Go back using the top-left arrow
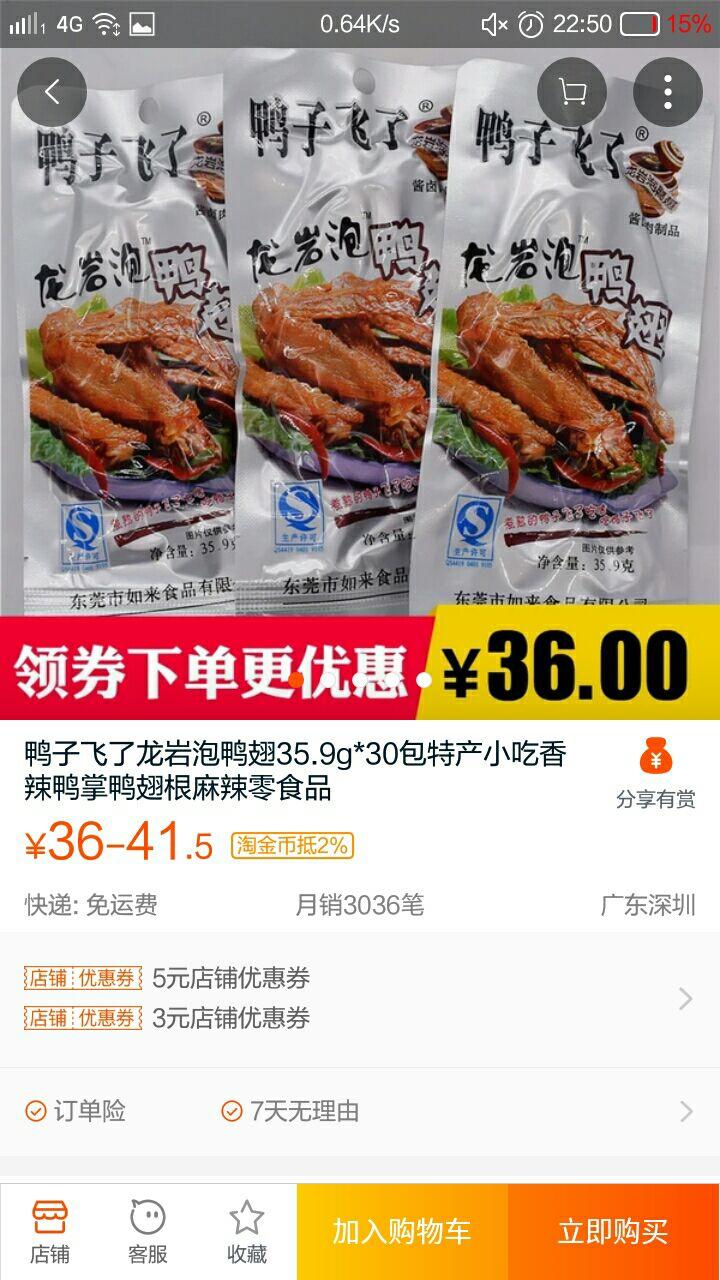The height and width of the screenshot is (1280, 720). pos(52,93)
